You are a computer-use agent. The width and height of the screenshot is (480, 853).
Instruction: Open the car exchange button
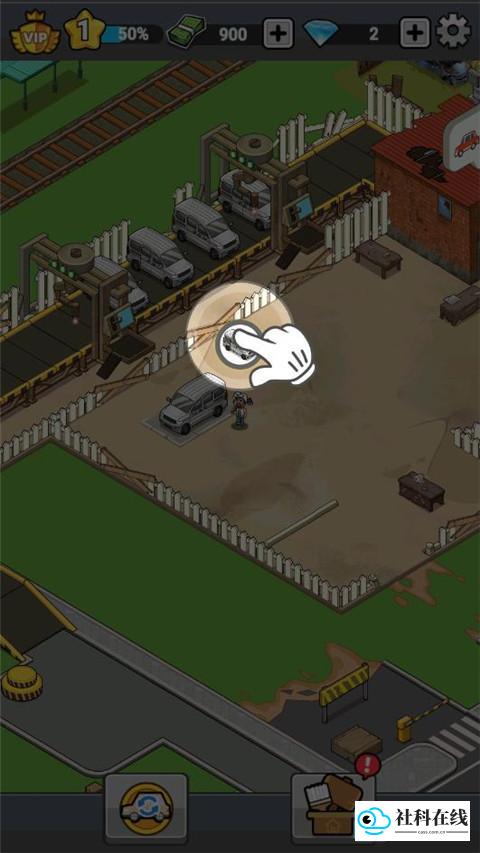click(146, 808)
